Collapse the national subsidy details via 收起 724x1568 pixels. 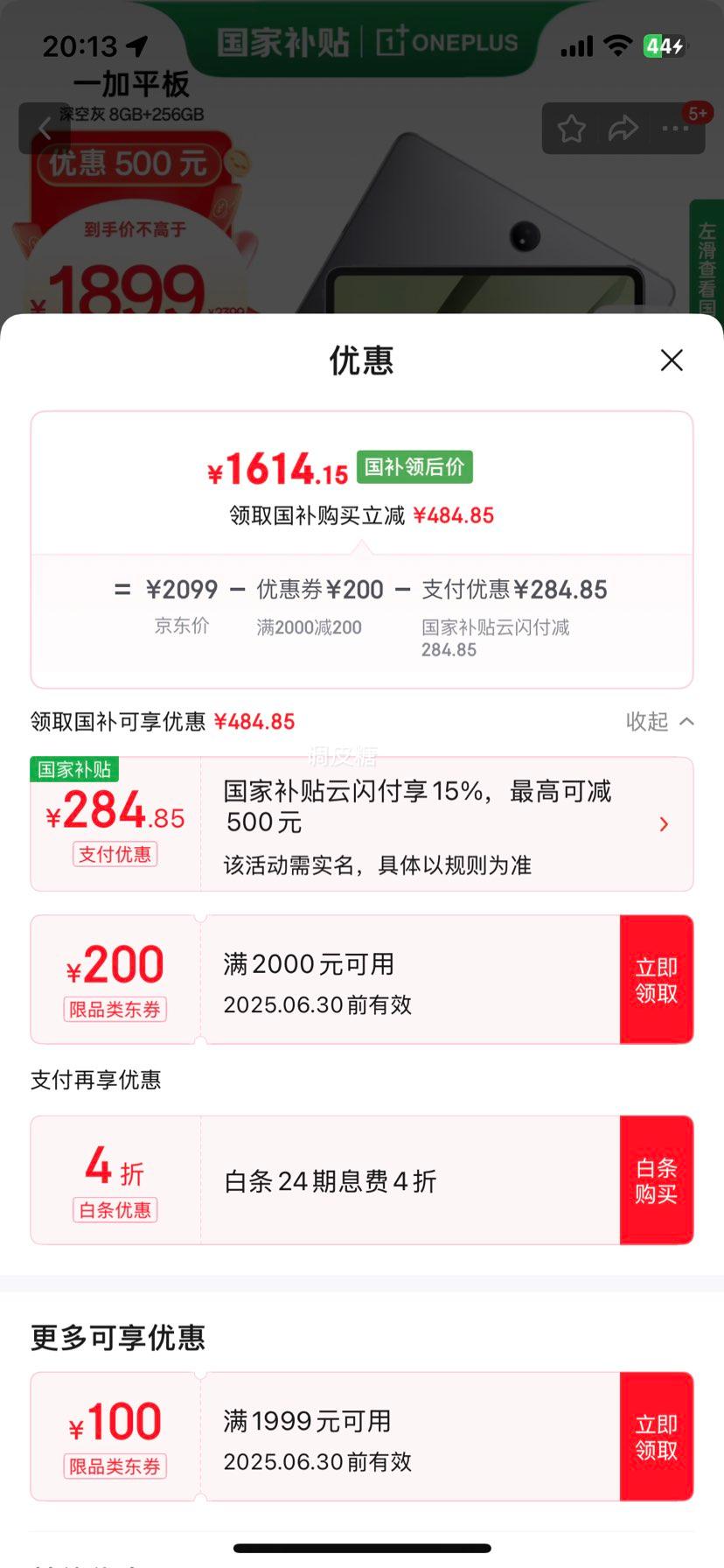(660, 722)
